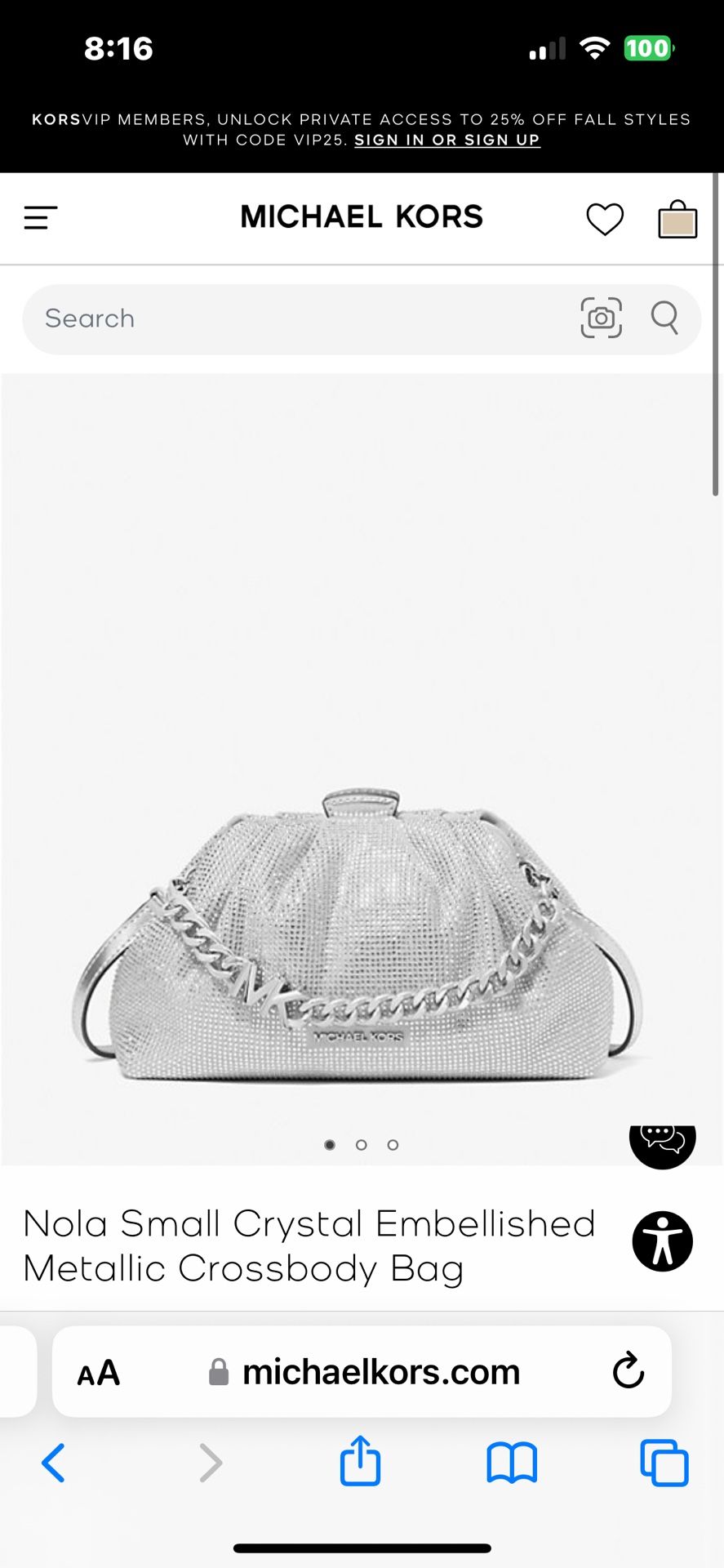724x1568 pixels.
Task: Open the wishlist heart icon
Action: click(x=605, y=218)
